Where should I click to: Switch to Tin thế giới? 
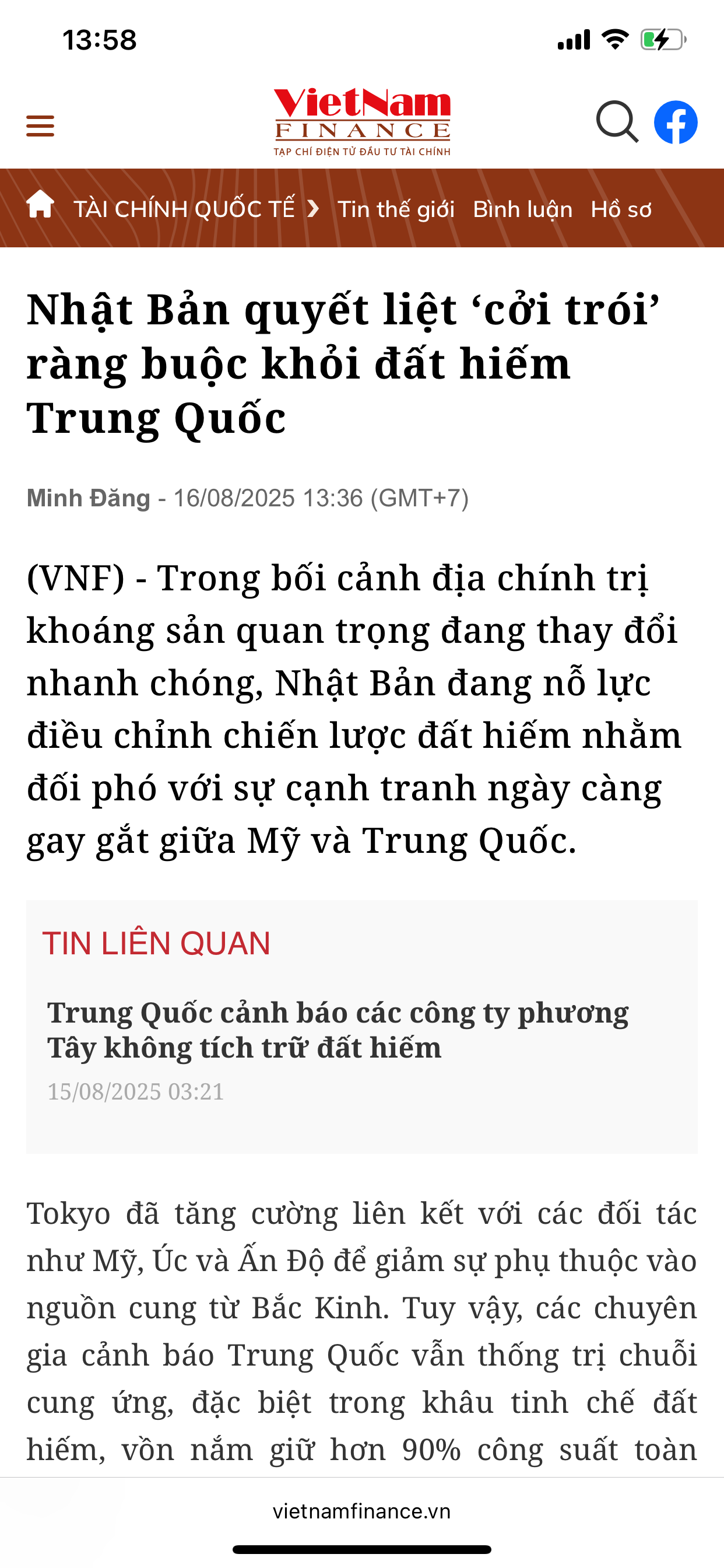(x=396, y=209)
